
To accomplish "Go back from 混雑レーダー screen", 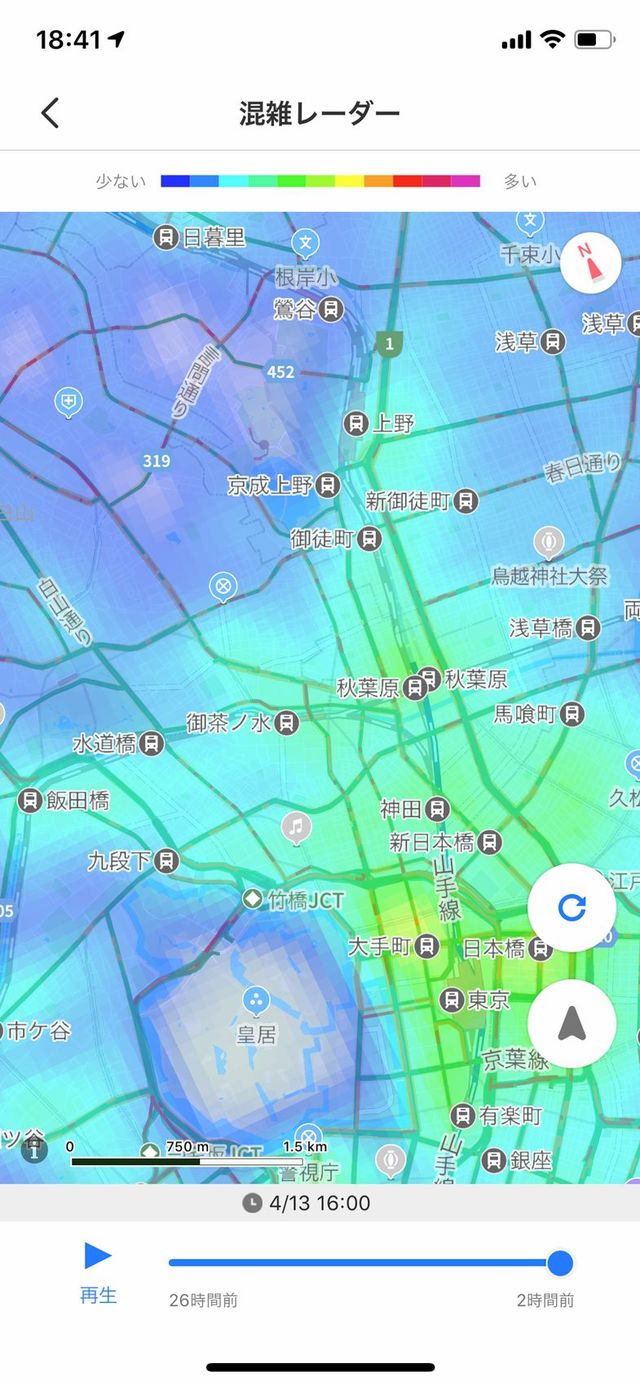I will click(x=50, y=113).
